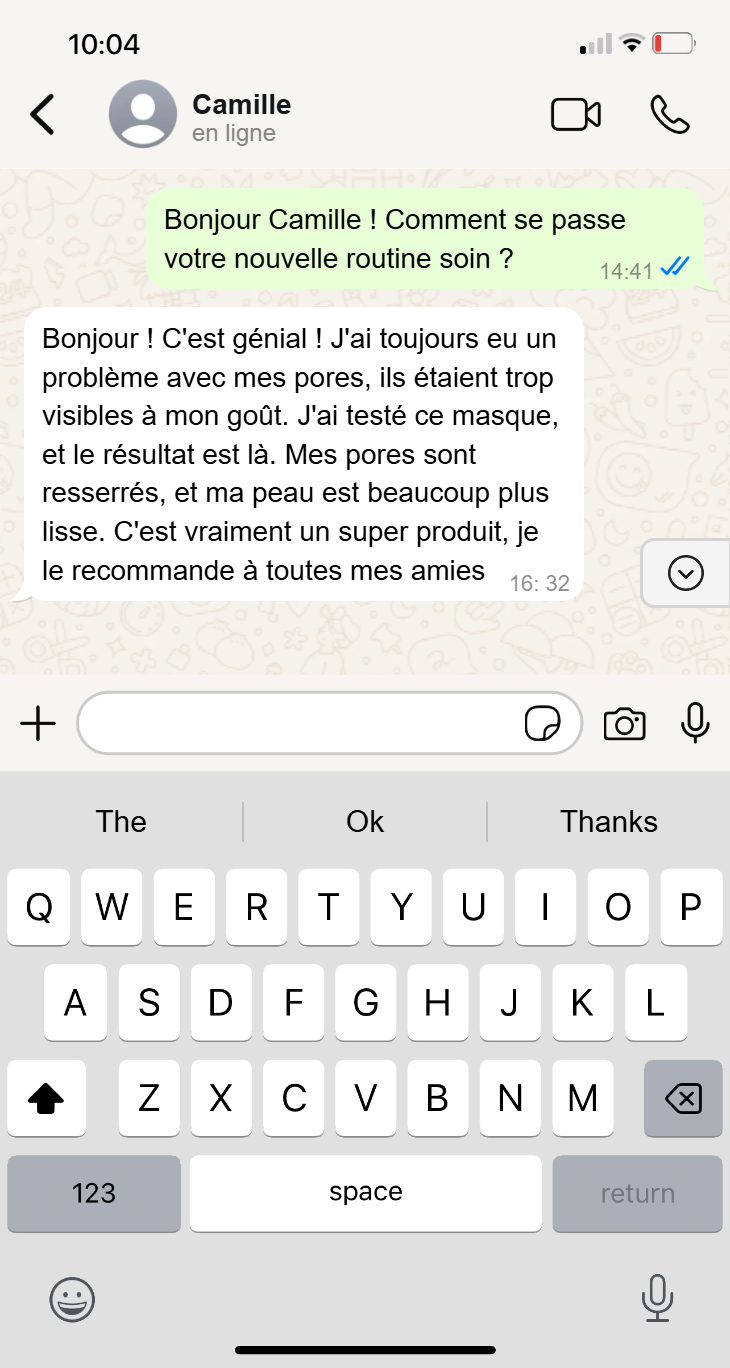
Task: Record a voice message
Action: coord(694,723)
